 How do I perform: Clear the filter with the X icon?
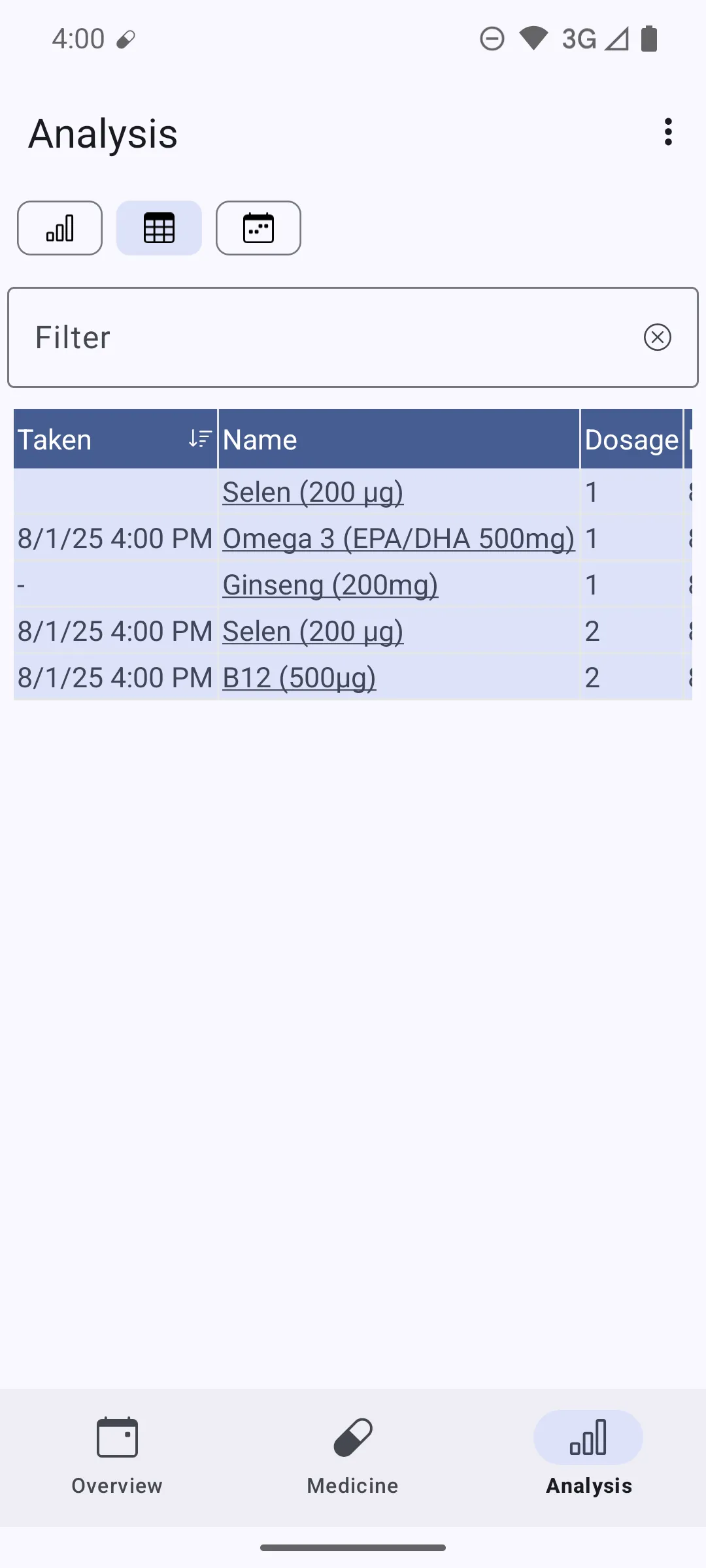(x=658, y=337)
